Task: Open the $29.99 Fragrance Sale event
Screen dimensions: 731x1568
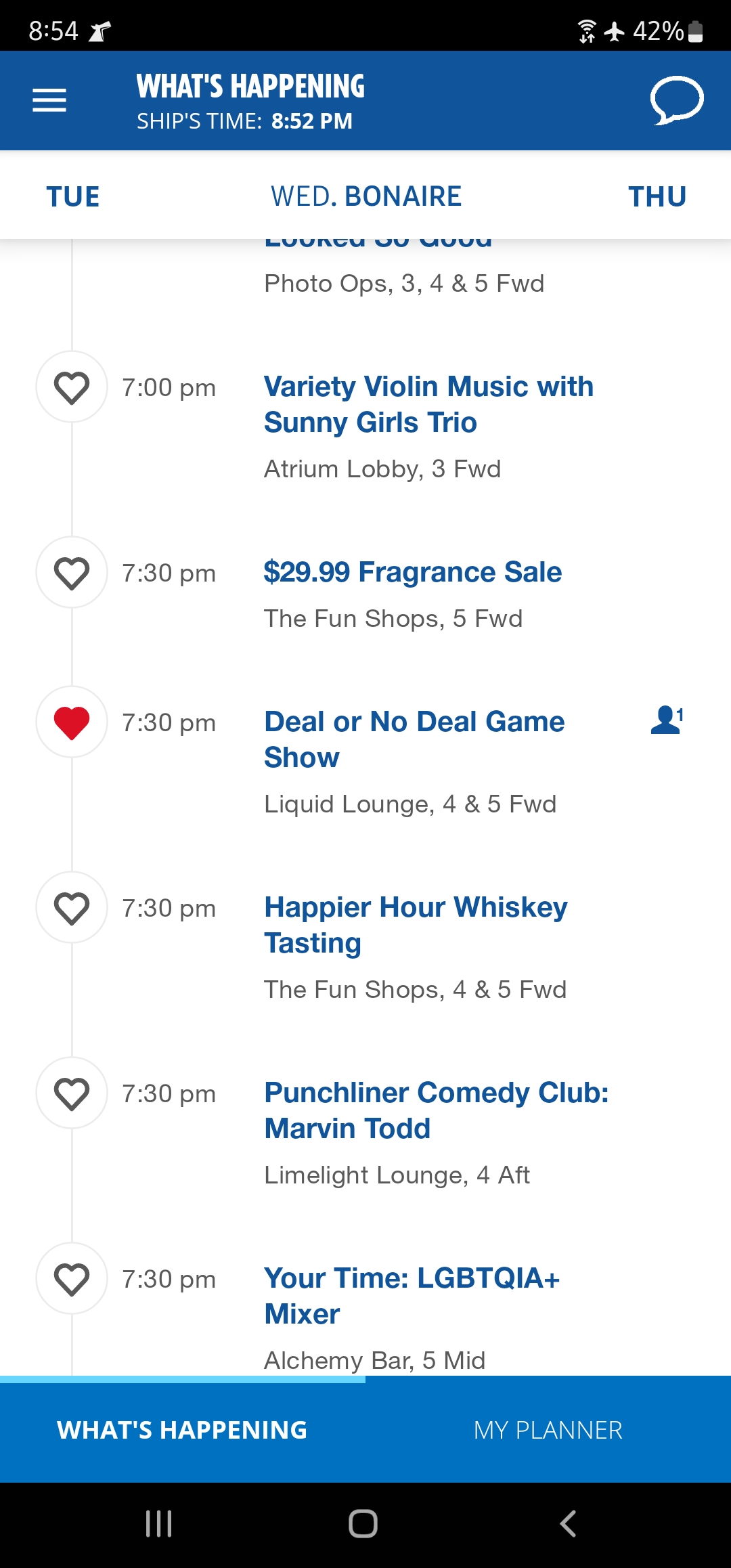Action: [x=413, y=572]
